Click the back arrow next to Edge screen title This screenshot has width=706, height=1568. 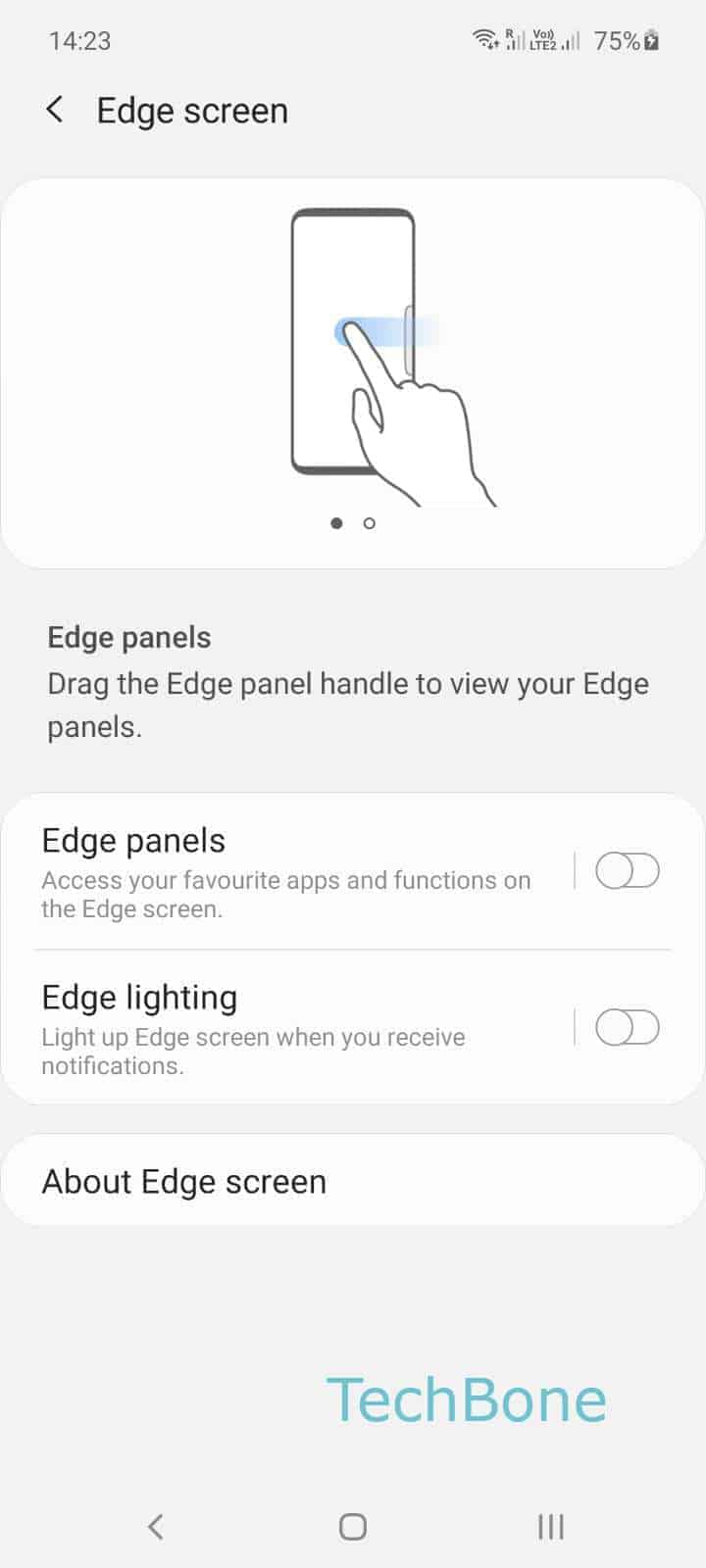(55, 110)
